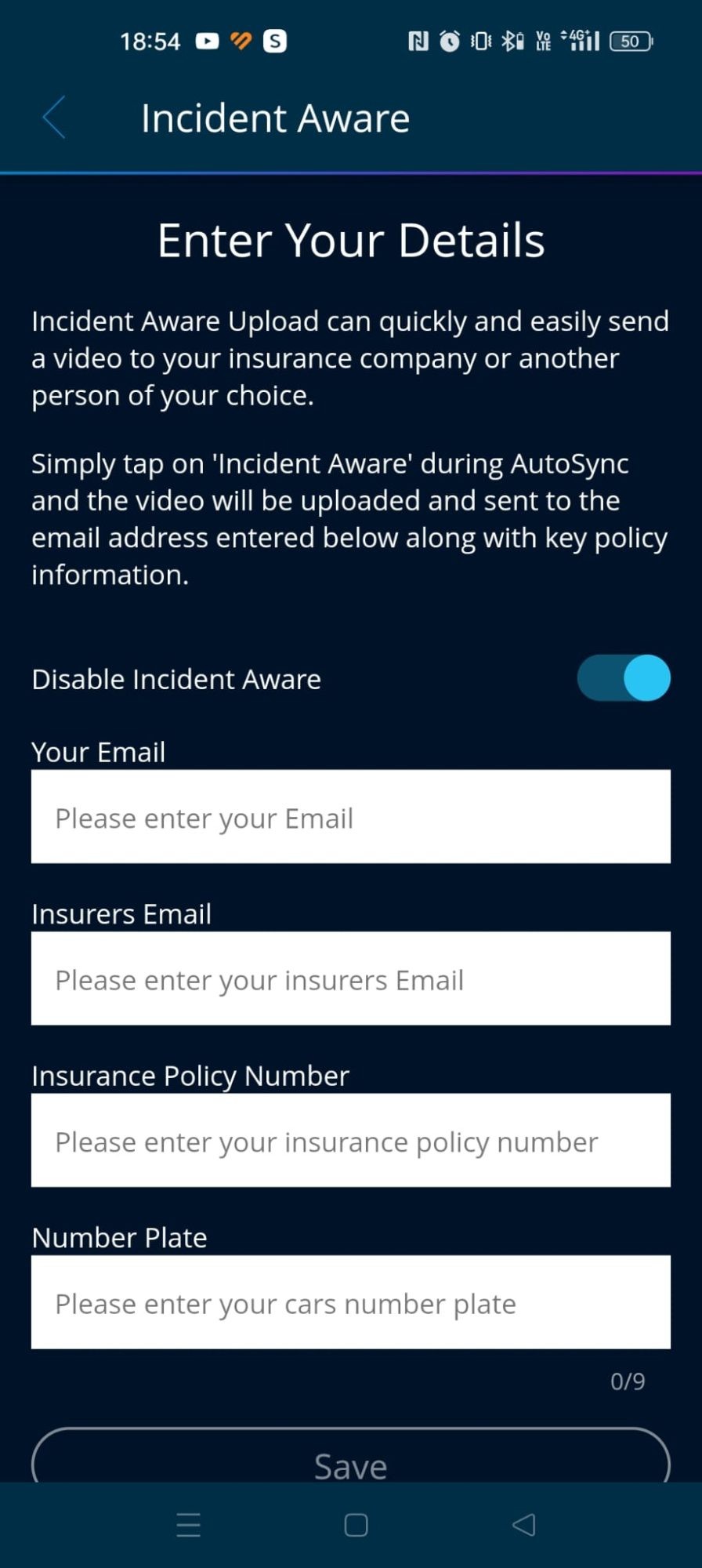Image resolution: width=702 pixels, height=1568 pixels.
Task: Tap the Your Email field
Action: tap(351, 817)
